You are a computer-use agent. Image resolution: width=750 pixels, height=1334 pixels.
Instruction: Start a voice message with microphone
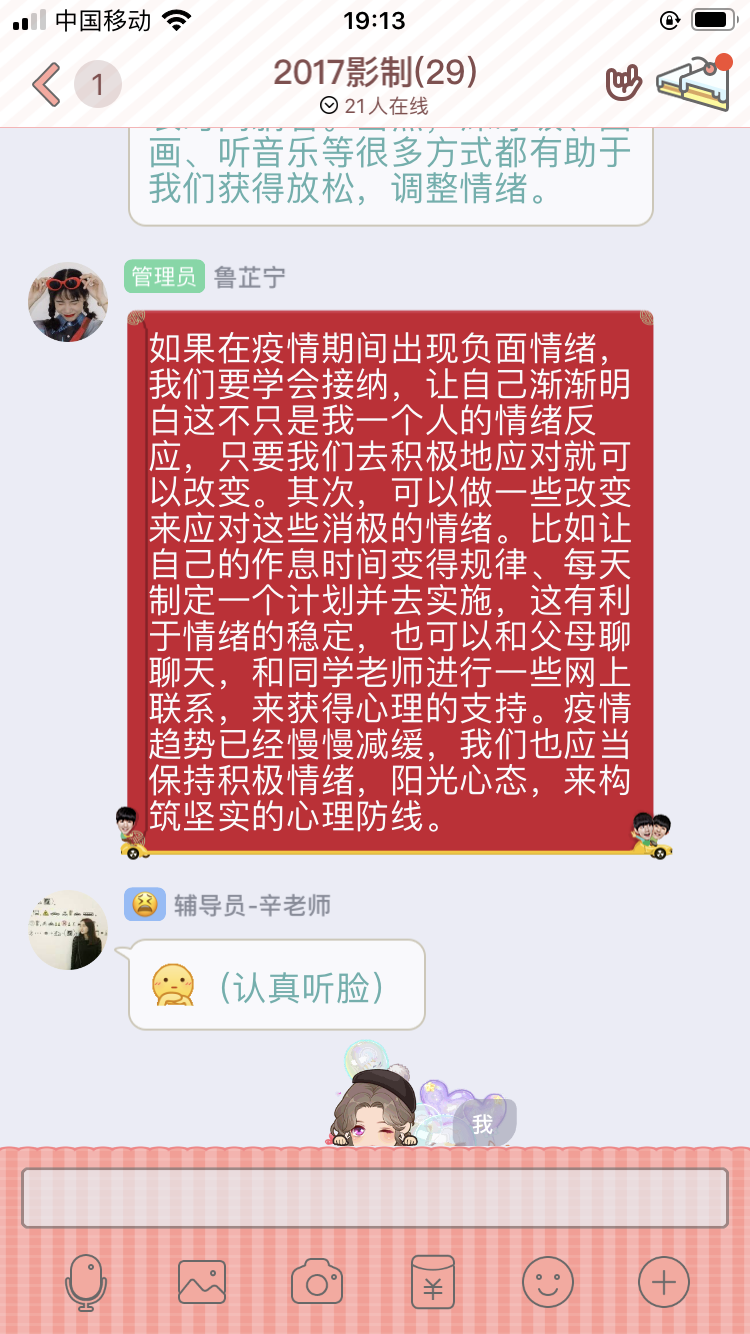point(86,1282)
